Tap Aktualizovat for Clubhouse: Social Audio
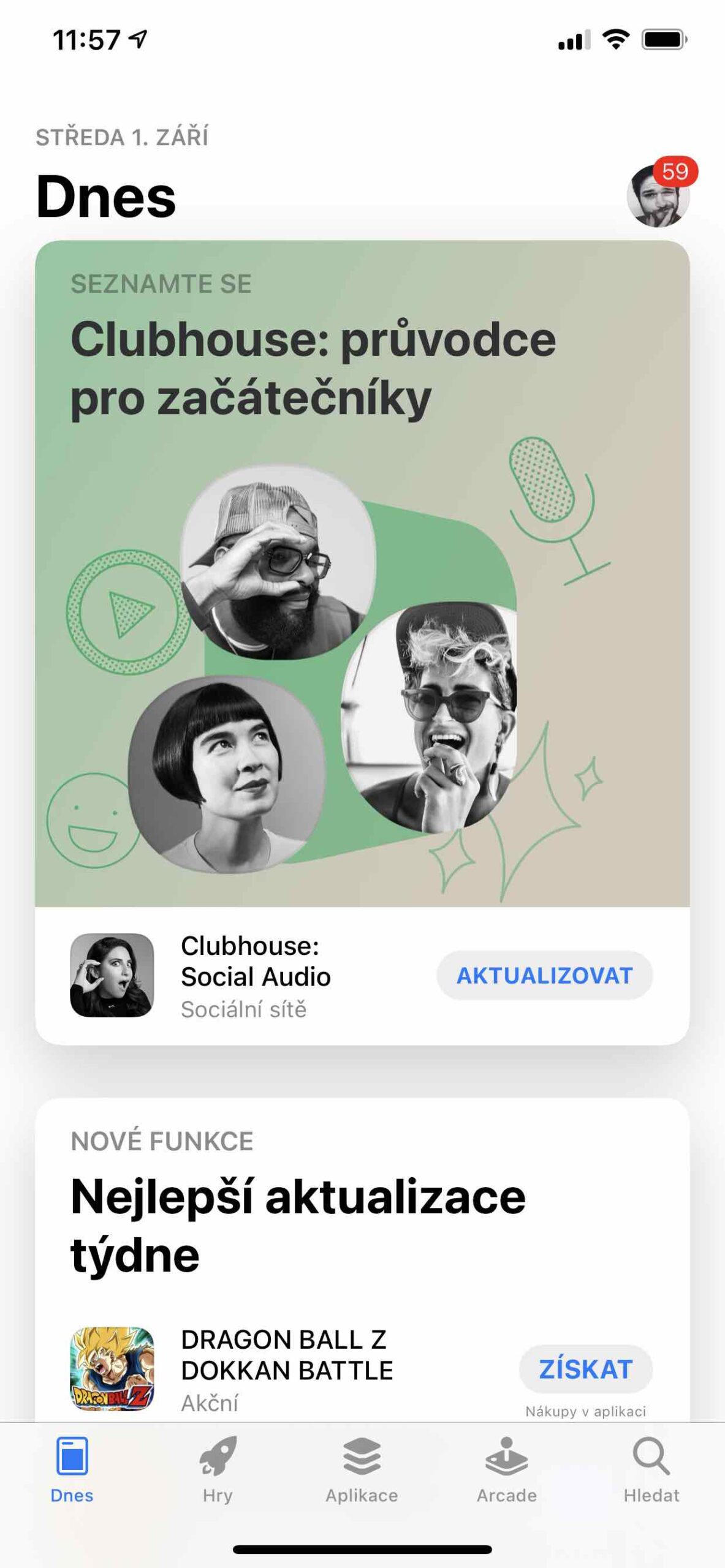725x1568 pixels. pos(544,975)
